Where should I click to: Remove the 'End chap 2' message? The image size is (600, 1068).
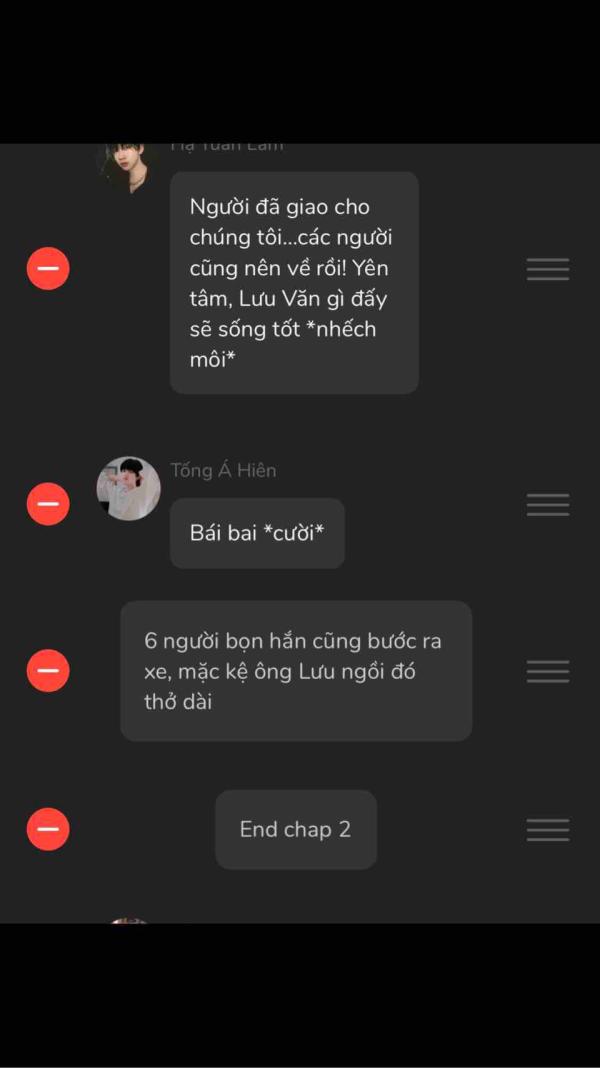tap(48, 829)
